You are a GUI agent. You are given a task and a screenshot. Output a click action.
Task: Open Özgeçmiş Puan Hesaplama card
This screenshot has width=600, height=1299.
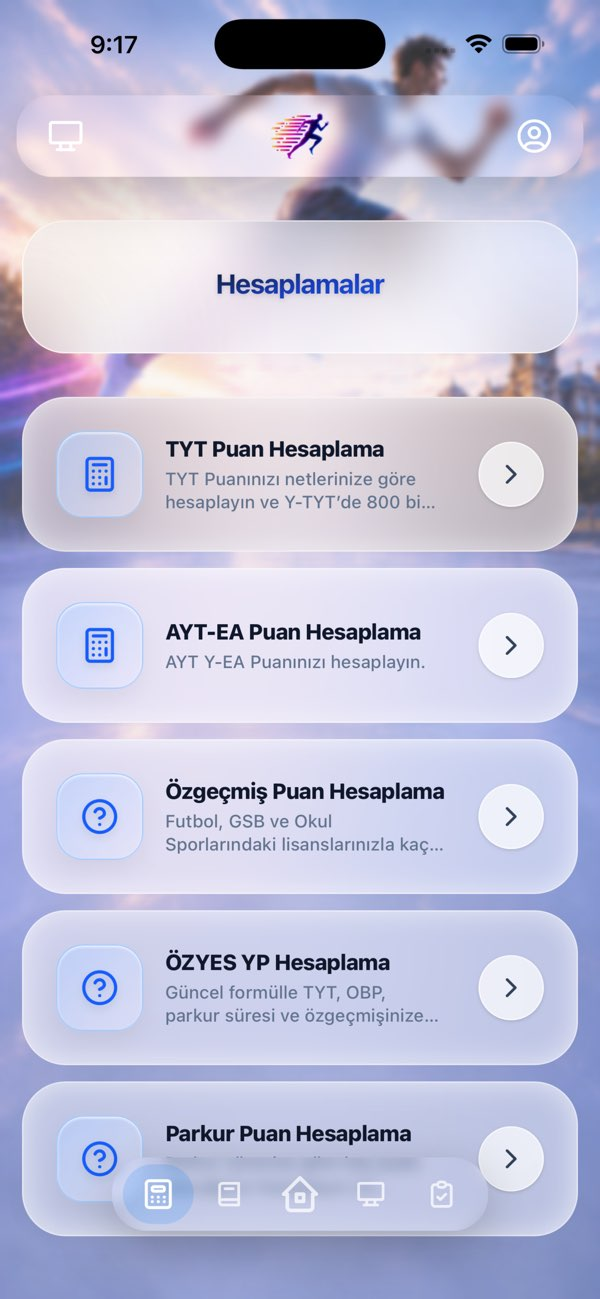coord(300,816)
